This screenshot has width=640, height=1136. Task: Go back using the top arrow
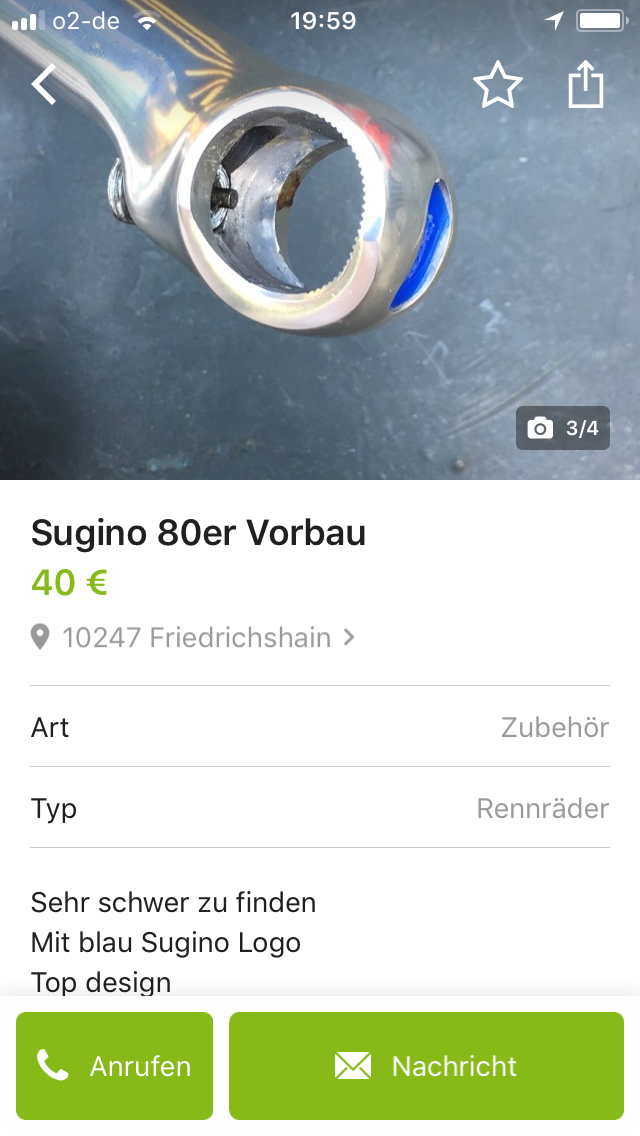45,85
